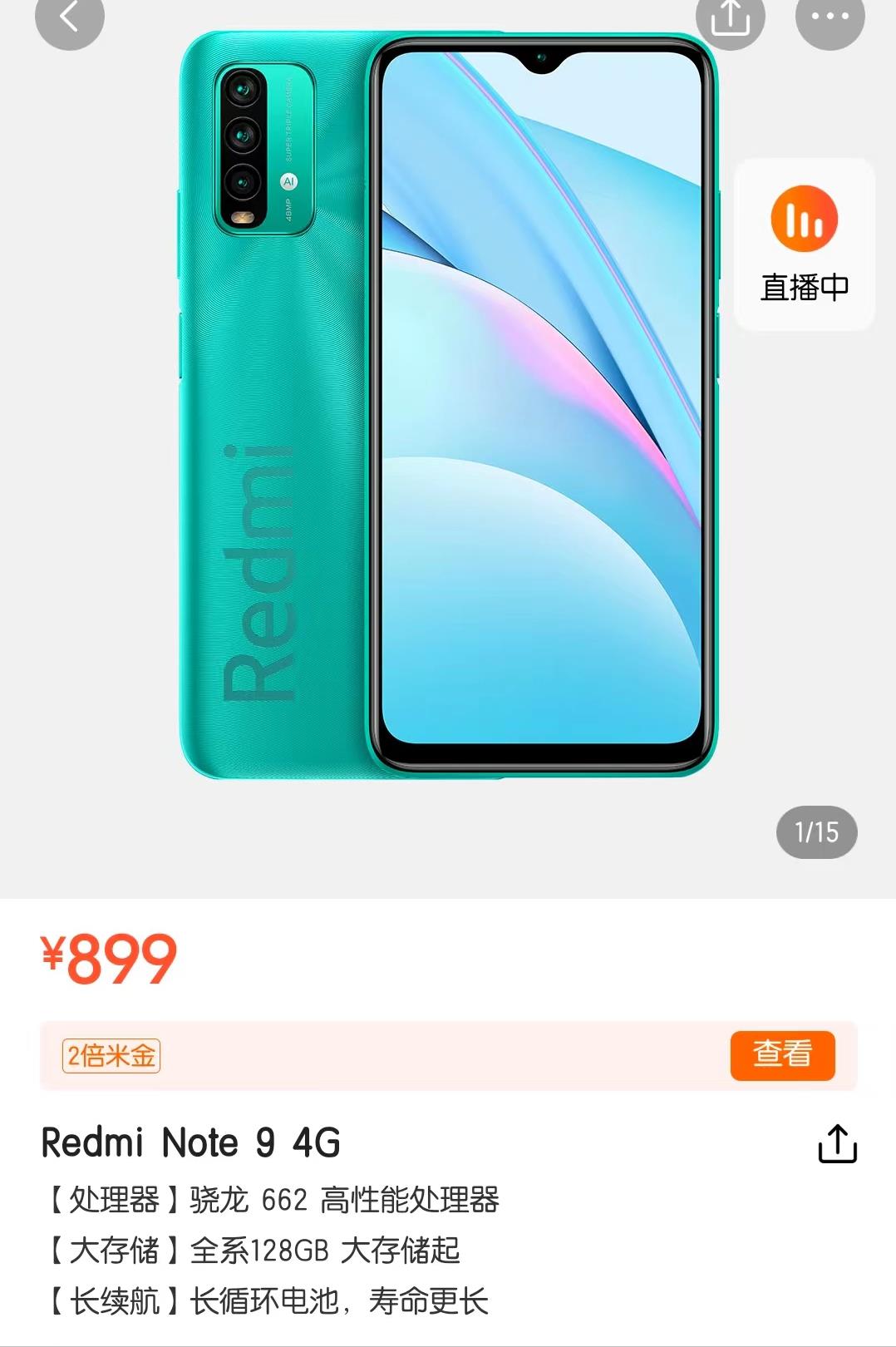Tap the 查看 button for 2倍米金
The height and width of the screenshot is (1347, 896).
782,1055
